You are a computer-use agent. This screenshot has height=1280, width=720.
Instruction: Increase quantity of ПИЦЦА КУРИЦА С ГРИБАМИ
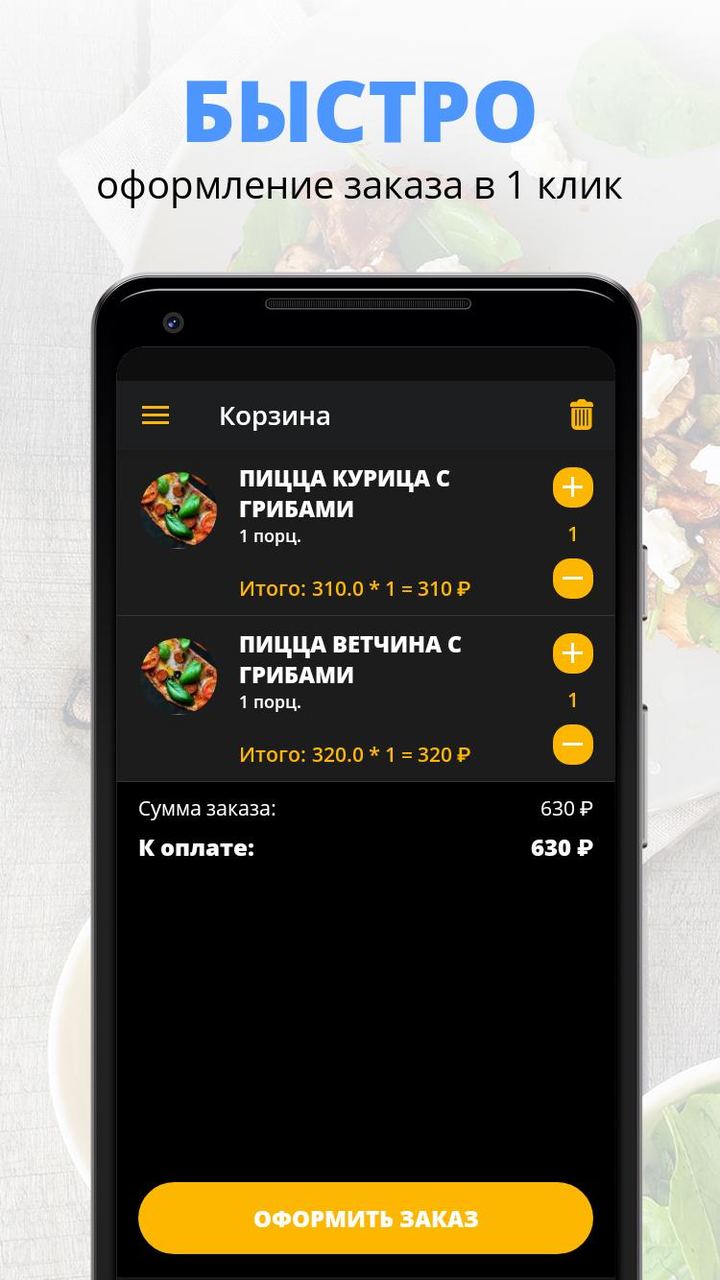[x=571, y=487]
